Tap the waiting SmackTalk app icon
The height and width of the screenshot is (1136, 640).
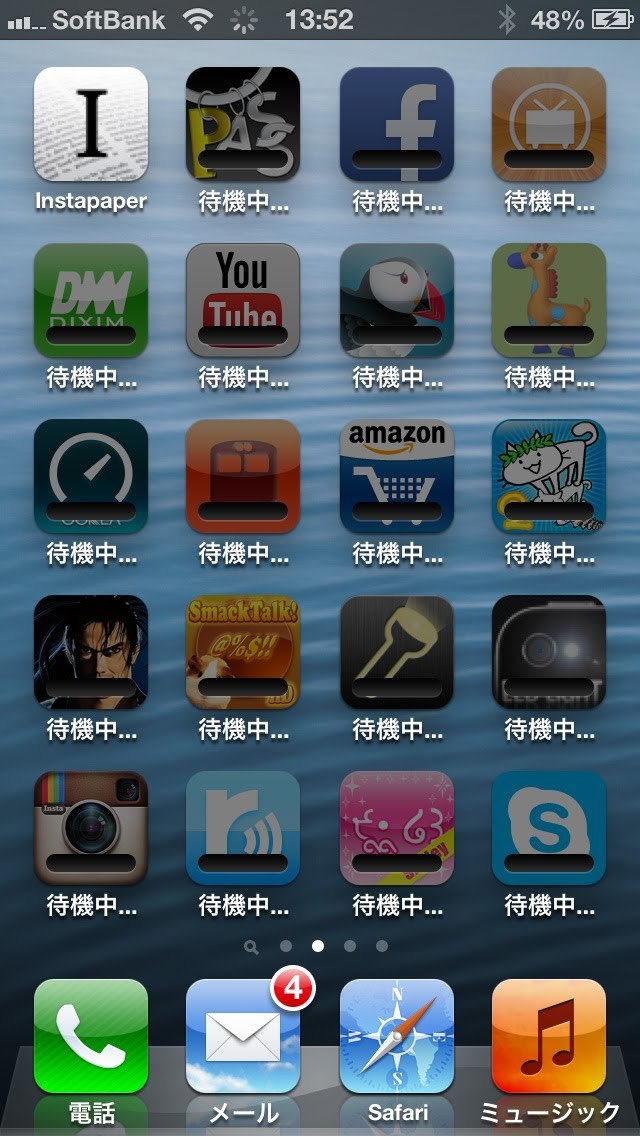pos(243,652)
